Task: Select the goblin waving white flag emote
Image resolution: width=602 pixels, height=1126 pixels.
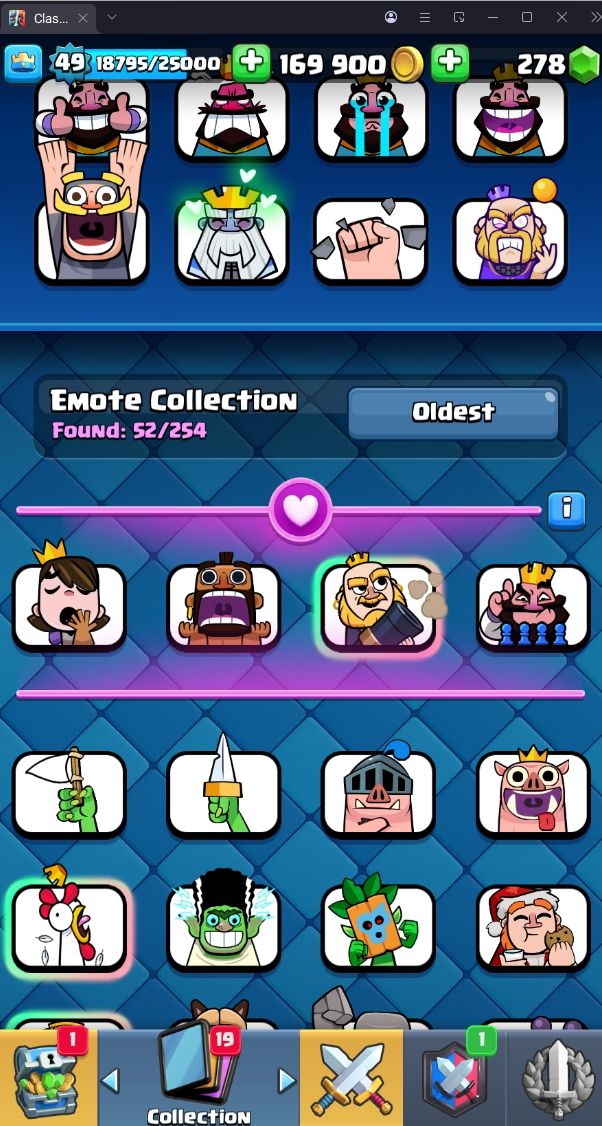Action: (x=69, y=794)
